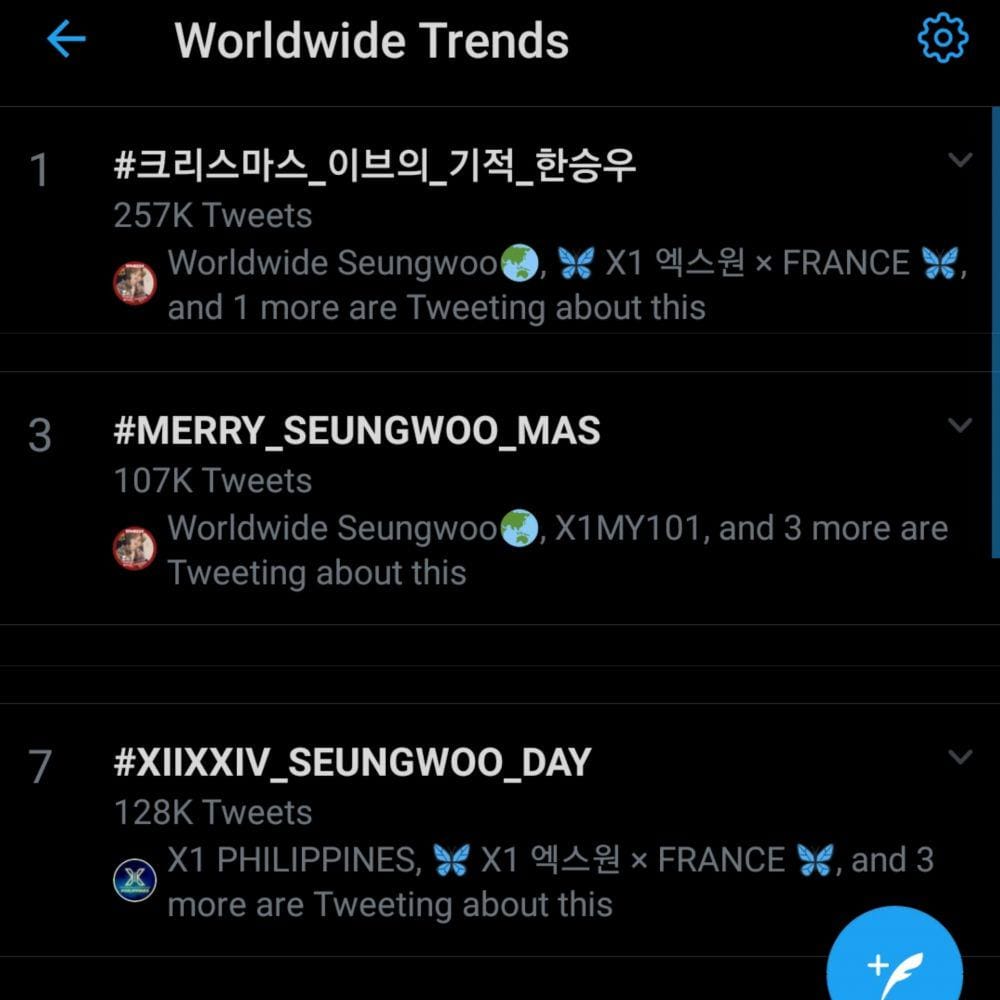Expand options chevron for the 257K Tweets trend
This screenshot has height=1000, width=1000.
coord(959,160)
